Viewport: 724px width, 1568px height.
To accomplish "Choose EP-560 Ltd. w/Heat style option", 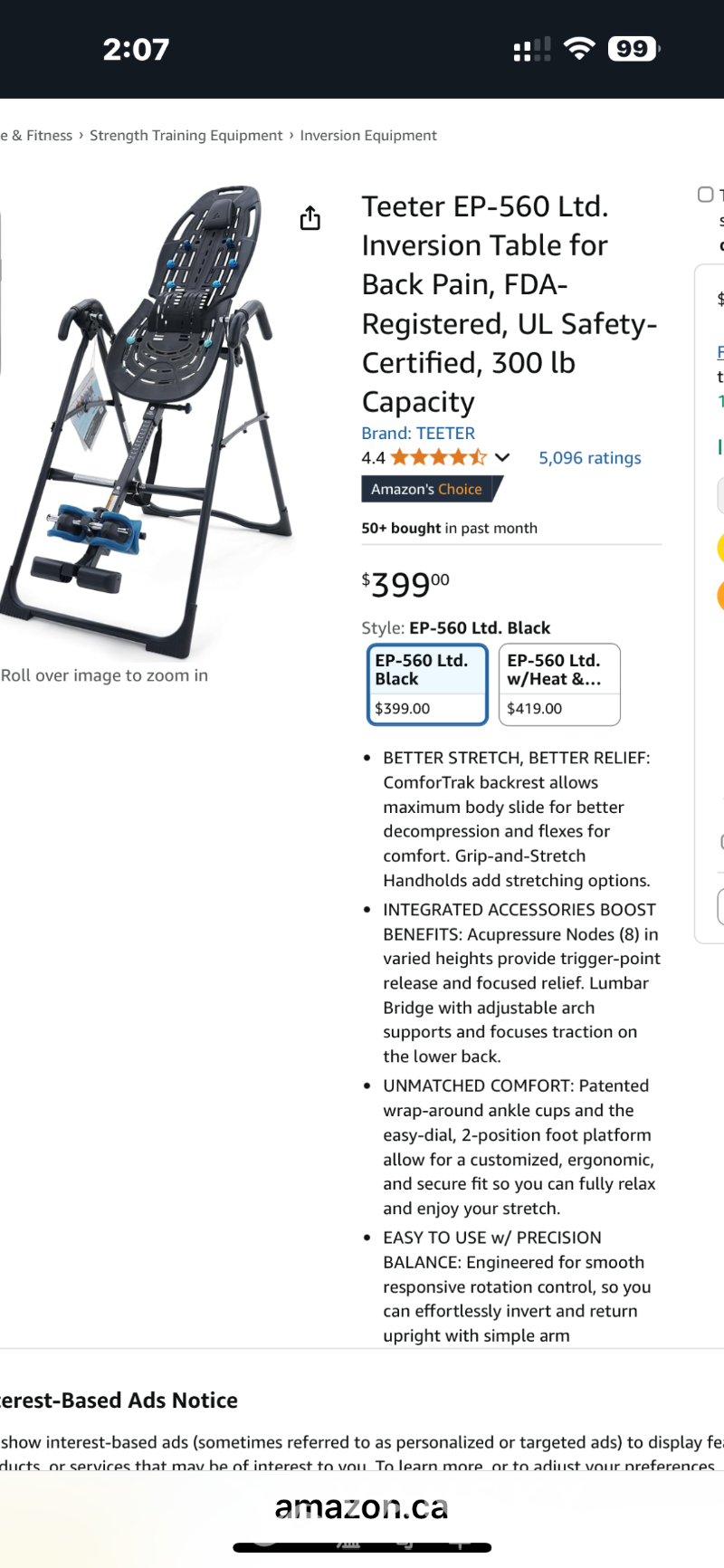I will tap(559, 684).
